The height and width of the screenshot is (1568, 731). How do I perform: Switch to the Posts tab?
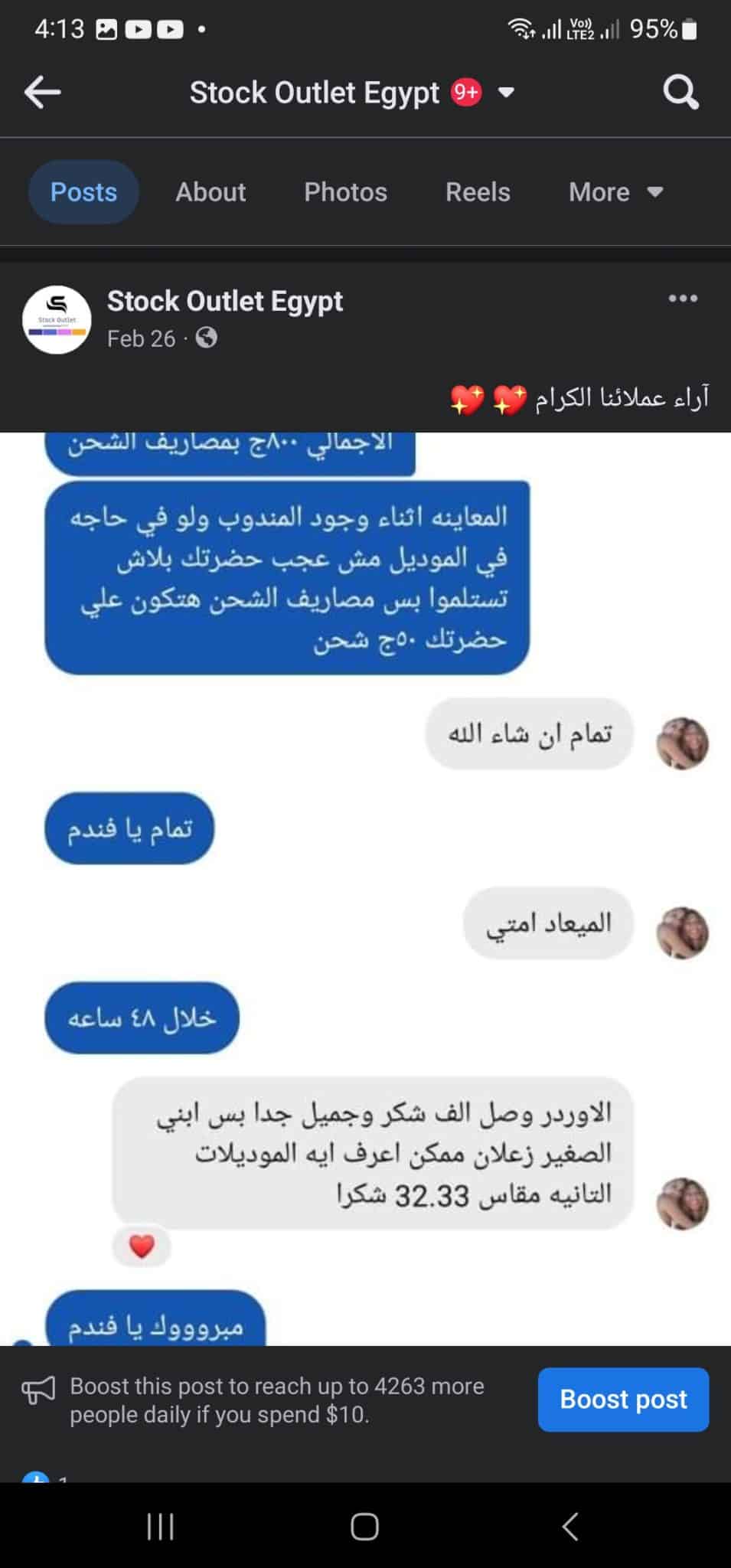tap(83, 191)
